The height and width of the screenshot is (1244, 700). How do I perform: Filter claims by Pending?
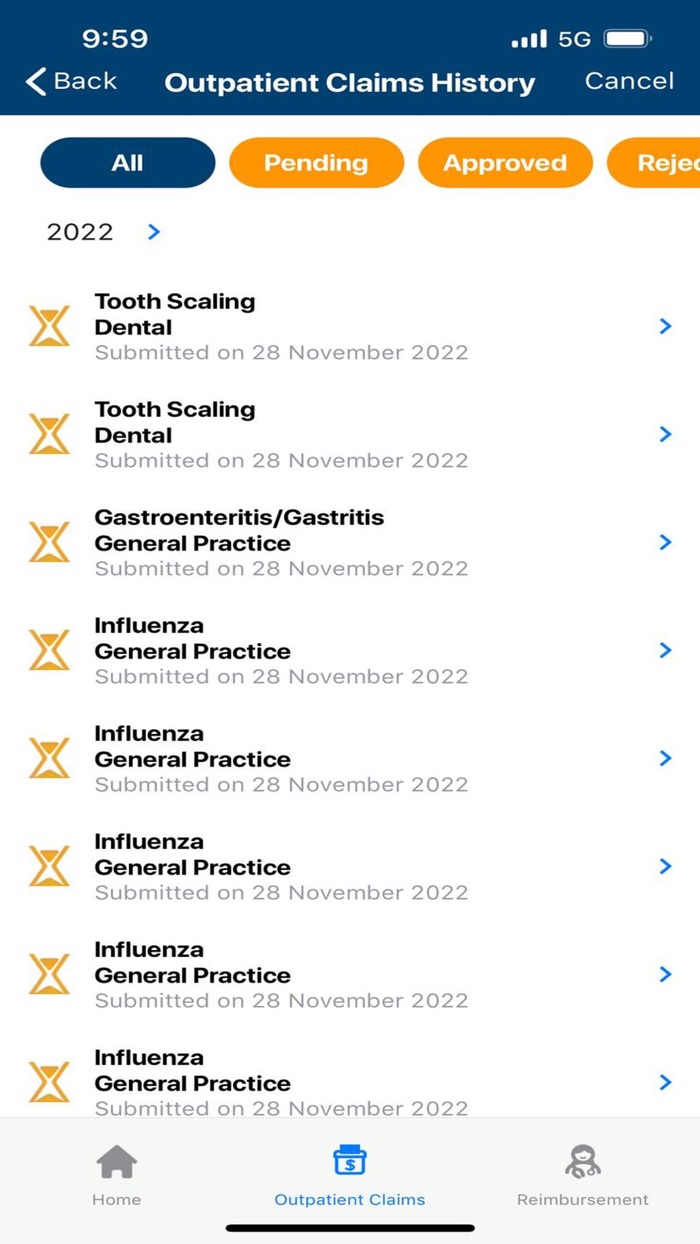pos(316,163)
